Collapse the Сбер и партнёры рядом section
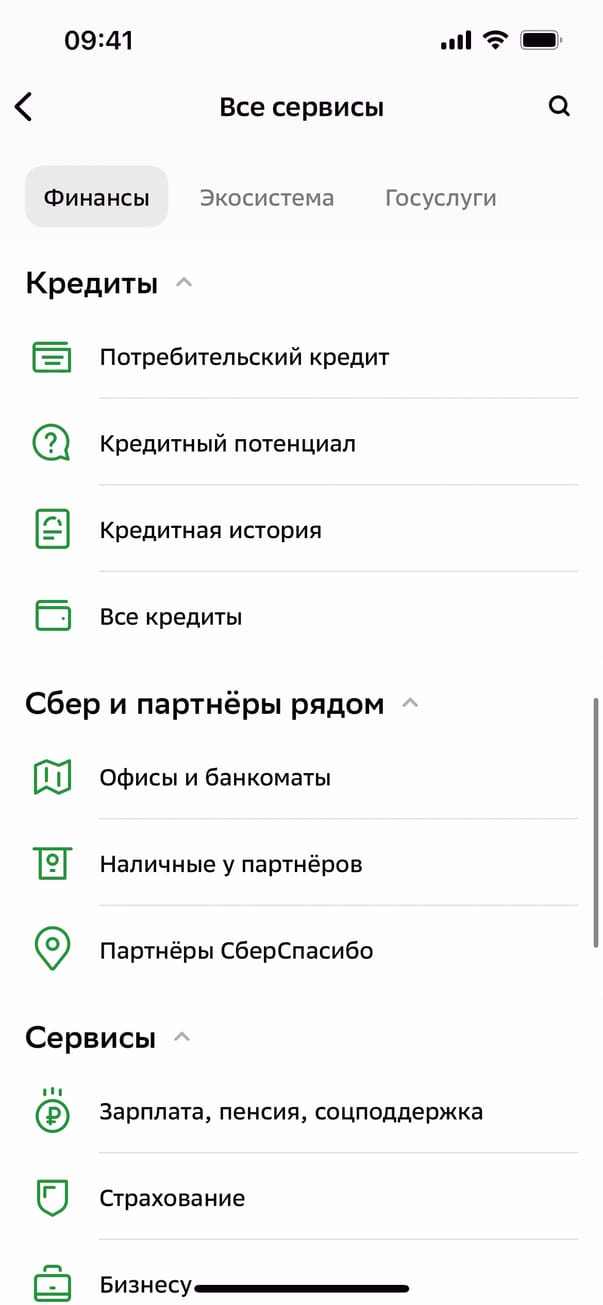Screen dimensions: 603x1305 click(409, 704)
